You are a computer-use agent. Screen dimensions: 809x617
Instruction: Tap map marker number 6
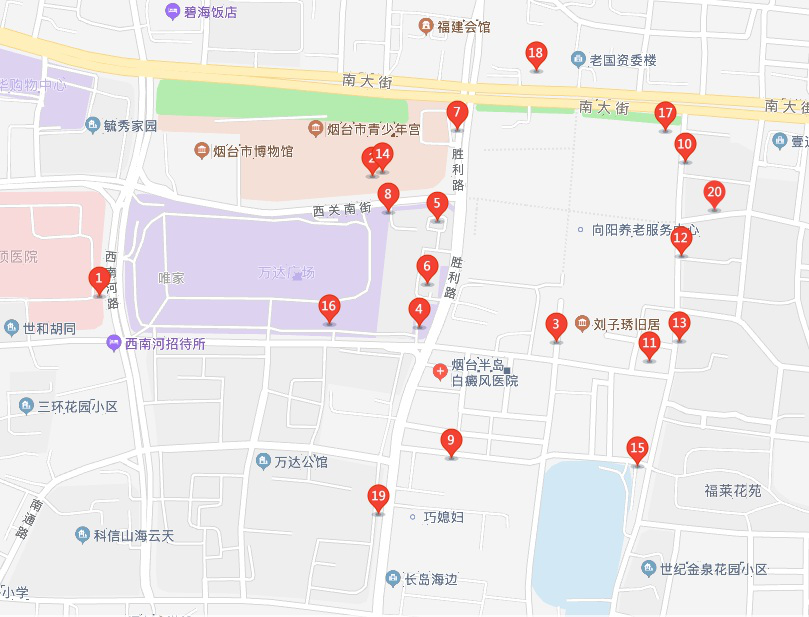pyautogui.click(x=427, y=267)
